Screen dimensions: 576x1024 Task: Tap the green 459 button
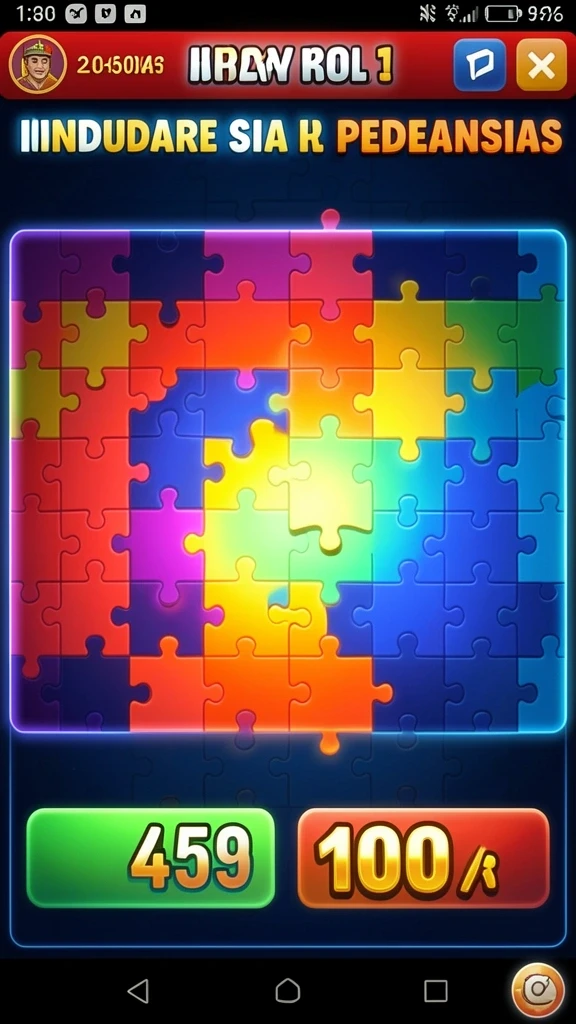tap(150, 858)
